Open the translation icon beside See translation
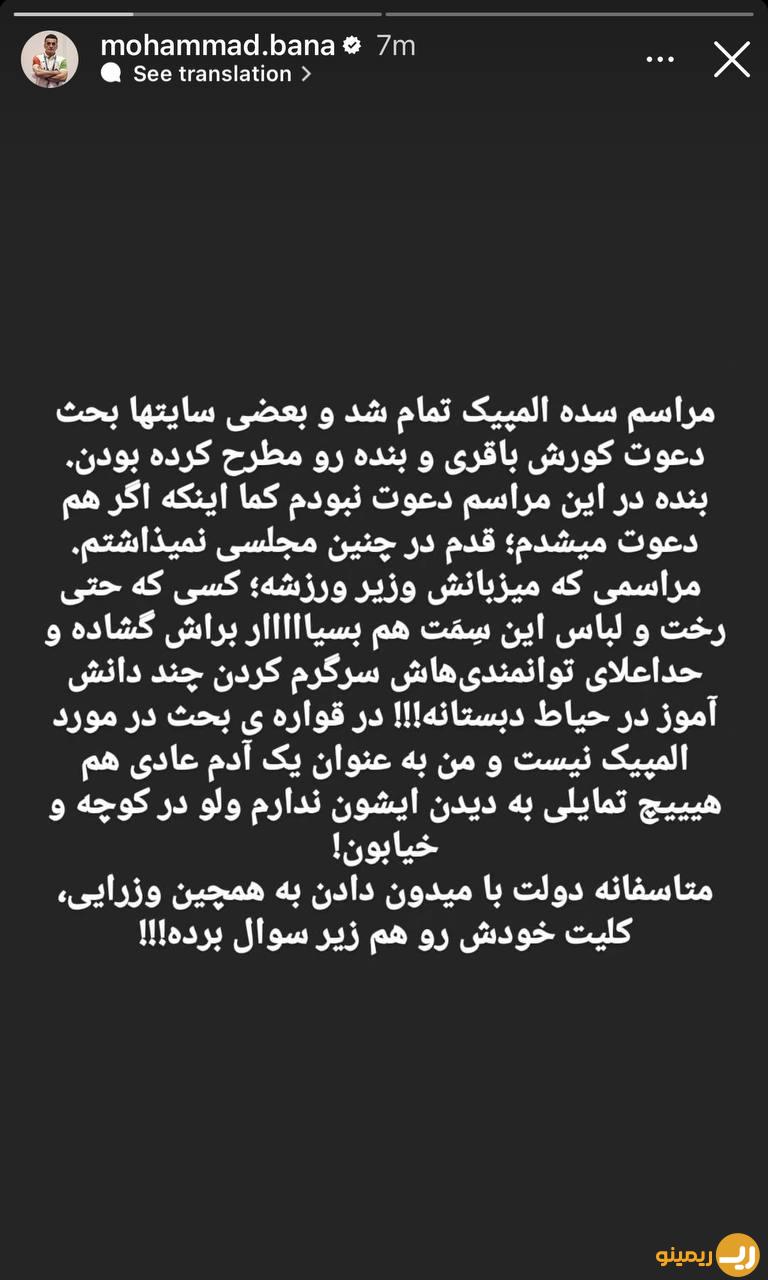Viewport: 768px width, 1280px height. [110, 73]
